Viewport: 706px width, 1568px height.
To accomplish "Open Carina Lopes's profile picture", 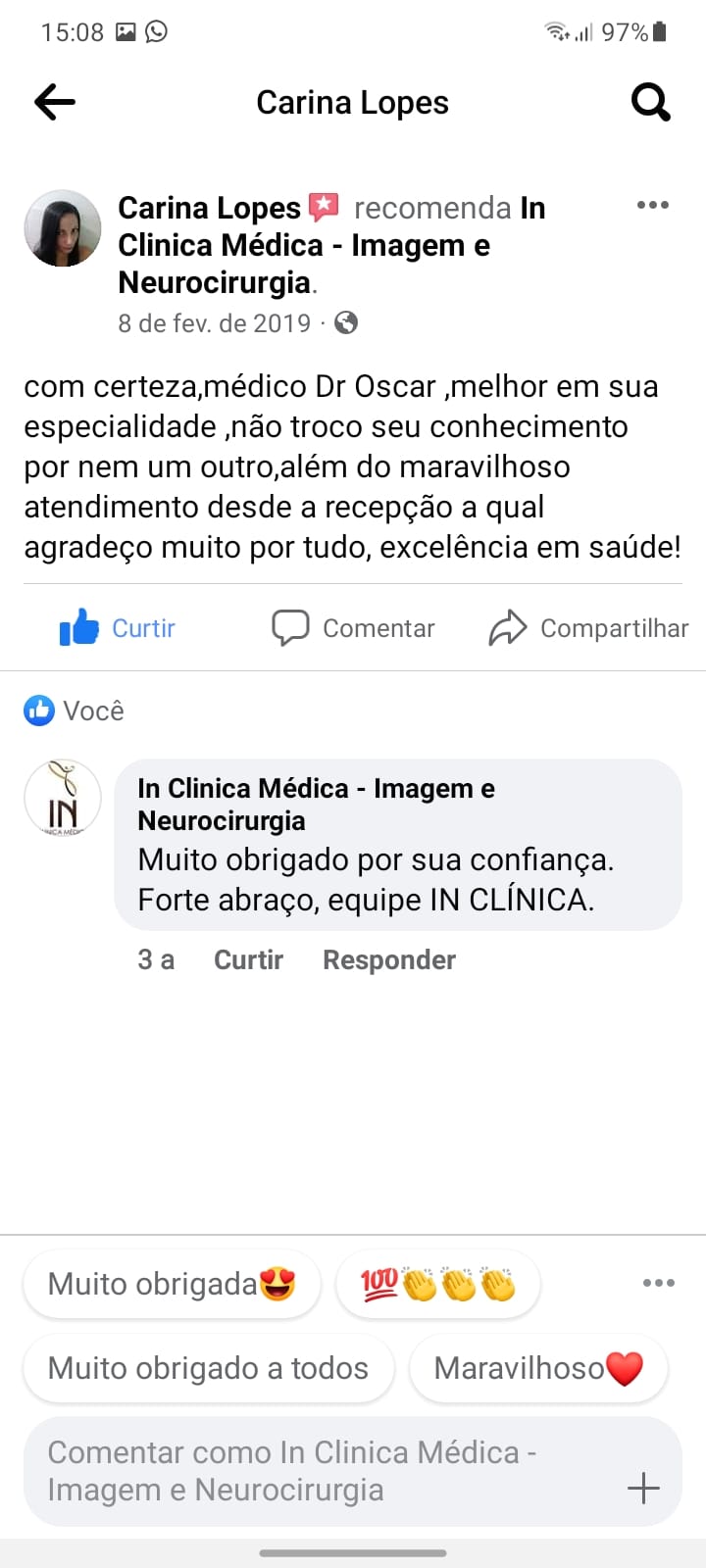I will pos(63,228).
